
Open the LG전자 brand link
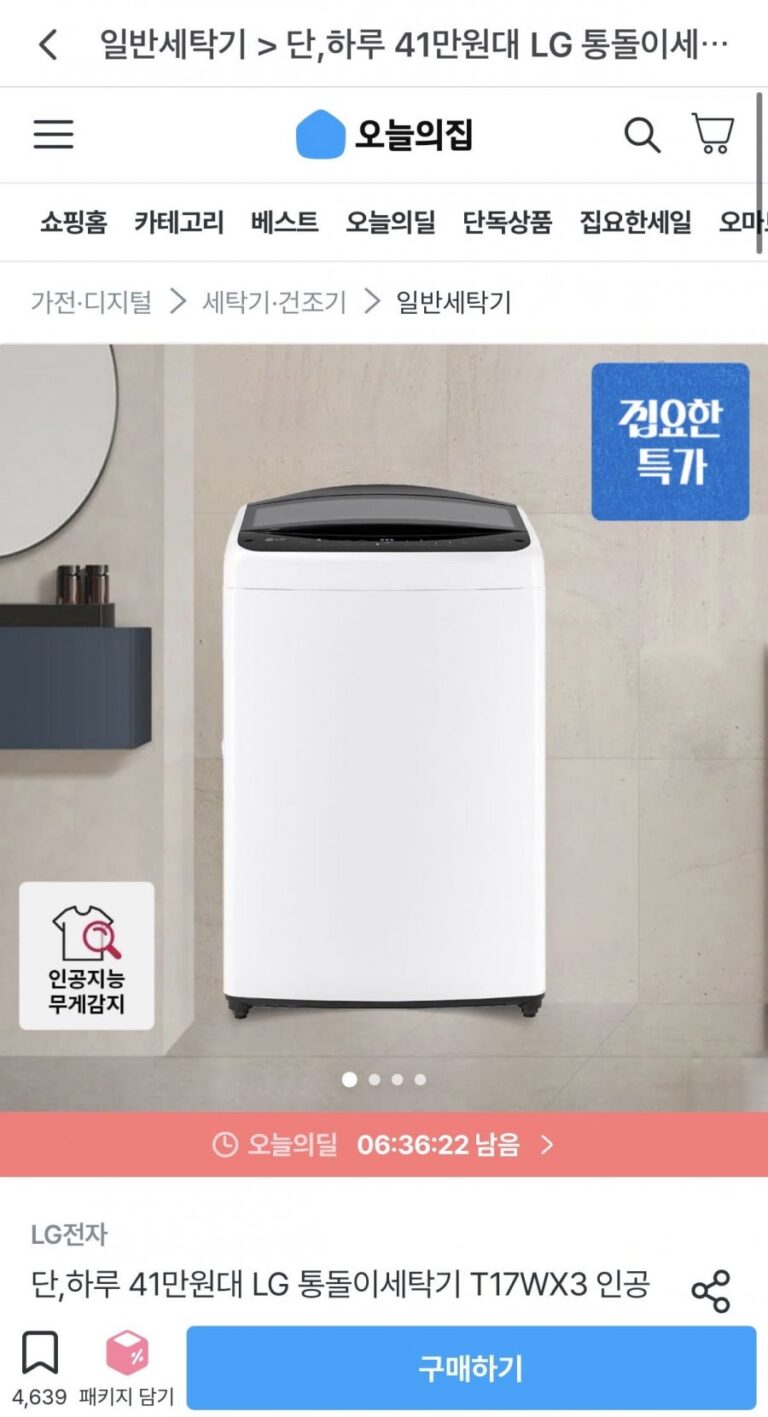(69, 1234)
